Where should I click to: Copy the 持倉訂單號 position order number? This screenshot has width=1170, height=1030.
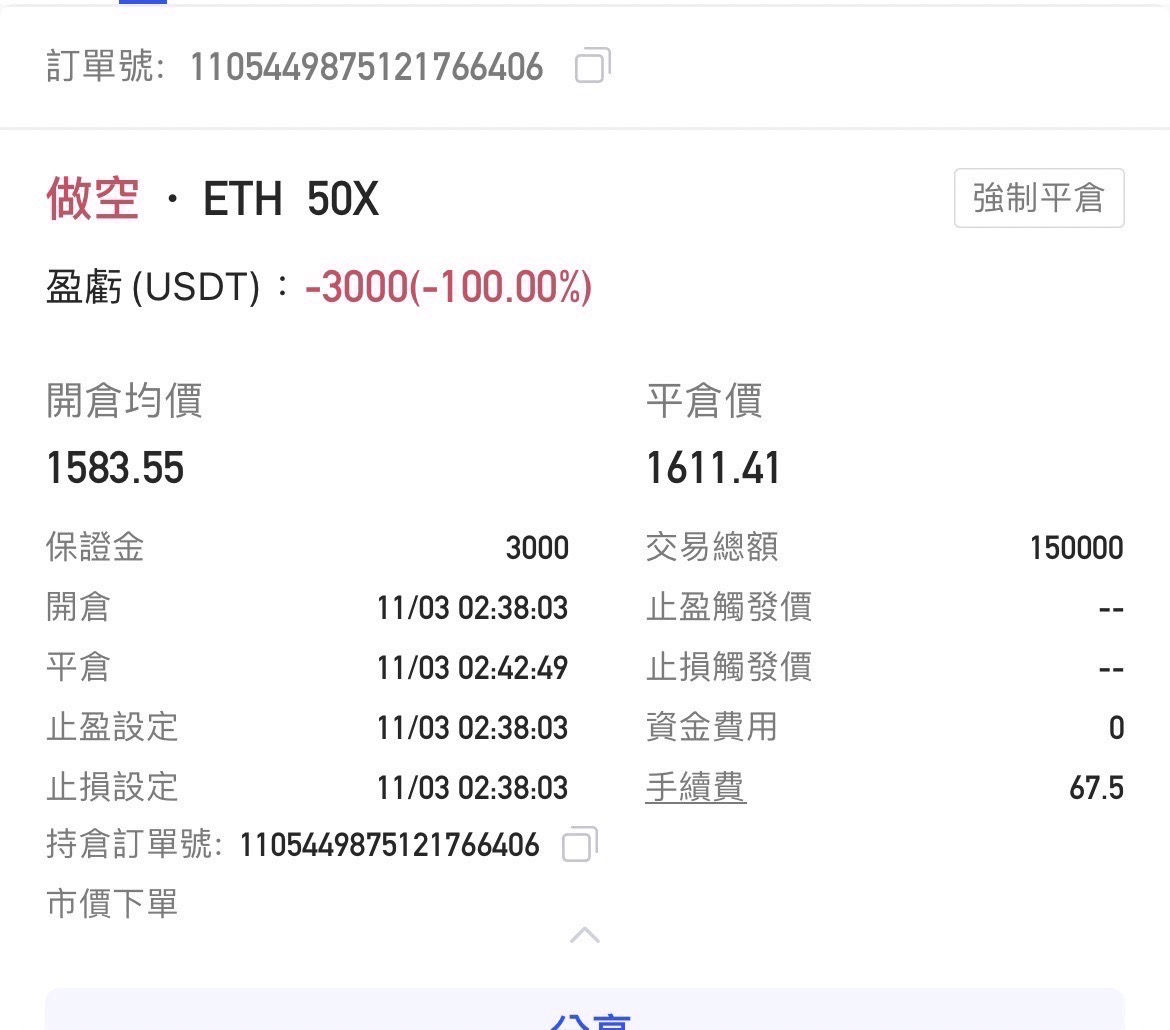580,844
